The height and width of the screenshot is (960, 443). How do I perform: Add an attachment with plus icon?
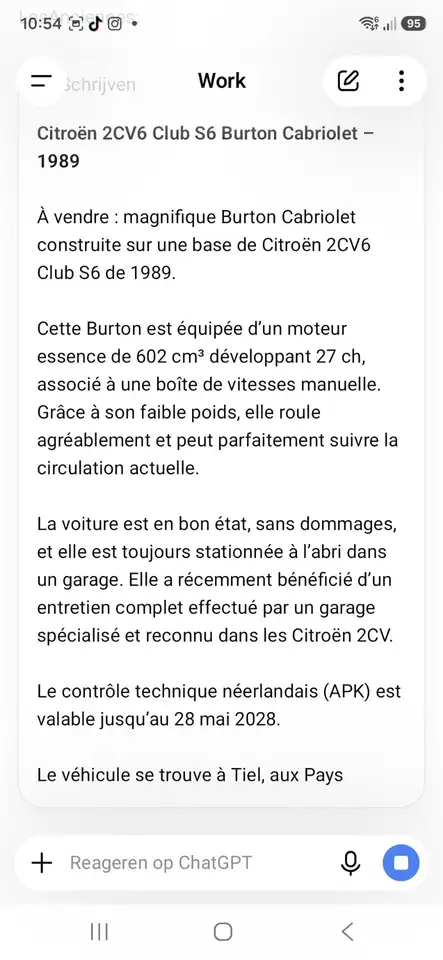click(42, 863)
